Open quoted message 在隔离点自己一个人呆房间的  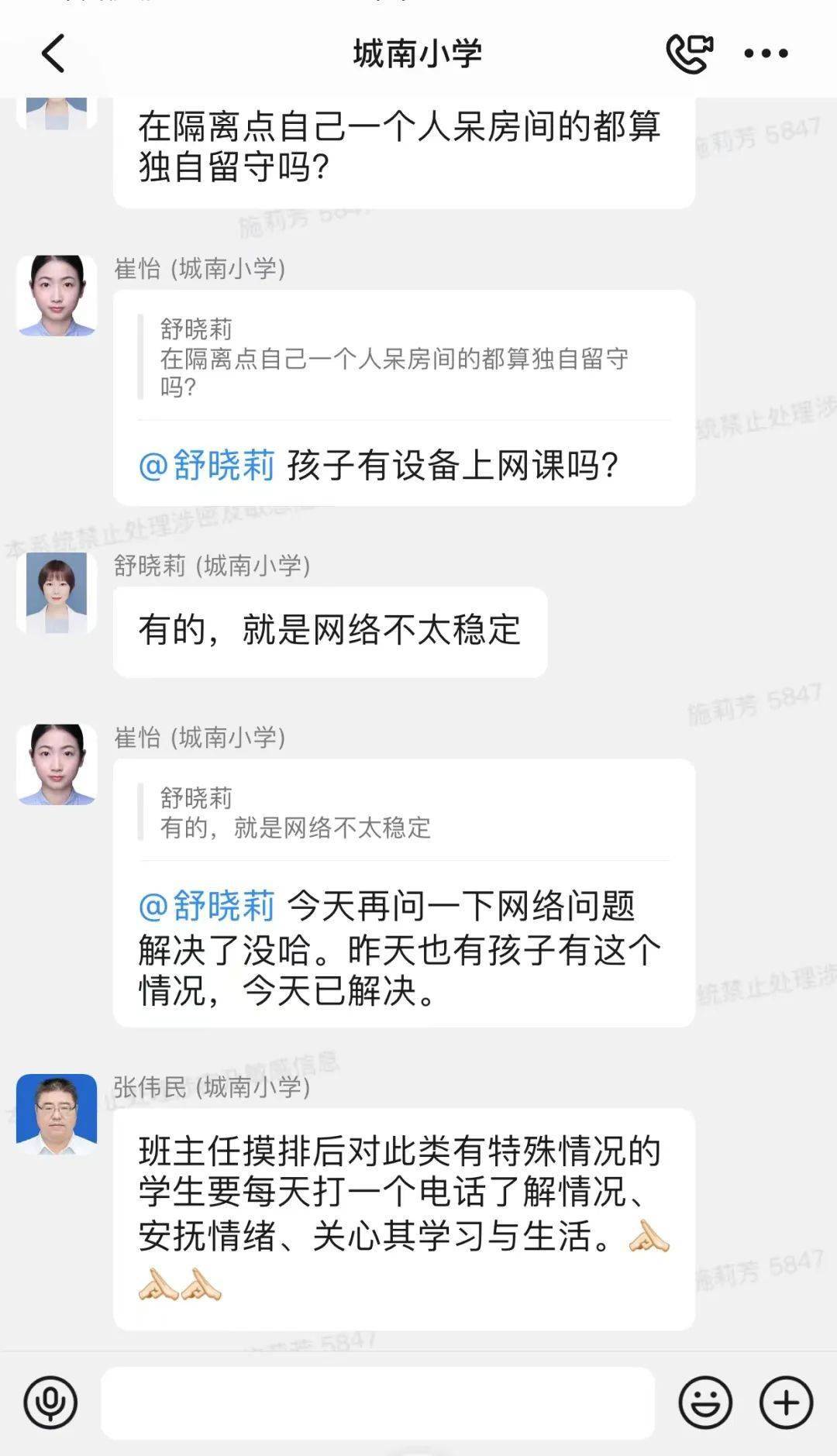(394, 359)
